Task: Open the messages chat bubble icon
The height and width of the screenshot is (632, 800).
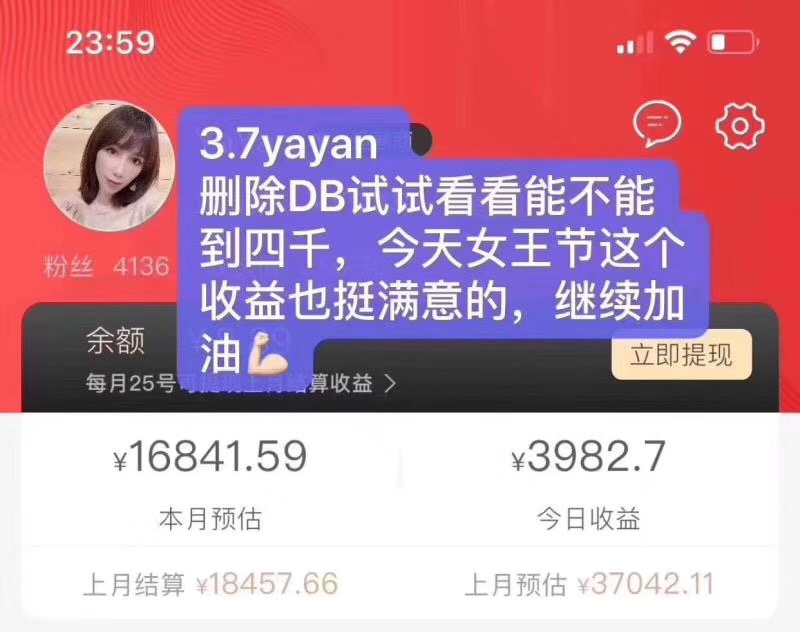Action: tap(657, 125)
